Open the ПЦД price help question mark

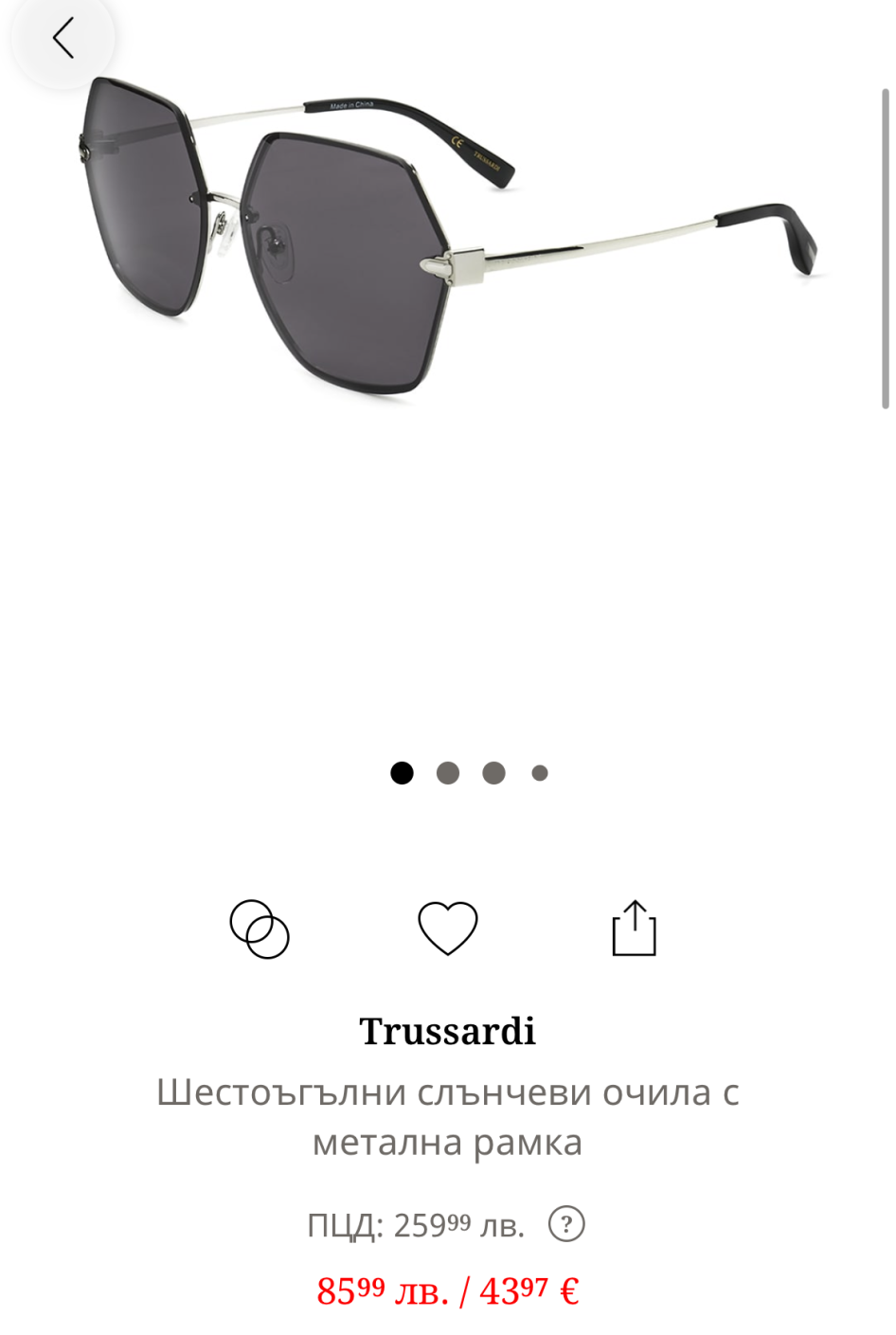coord(566,1224)
